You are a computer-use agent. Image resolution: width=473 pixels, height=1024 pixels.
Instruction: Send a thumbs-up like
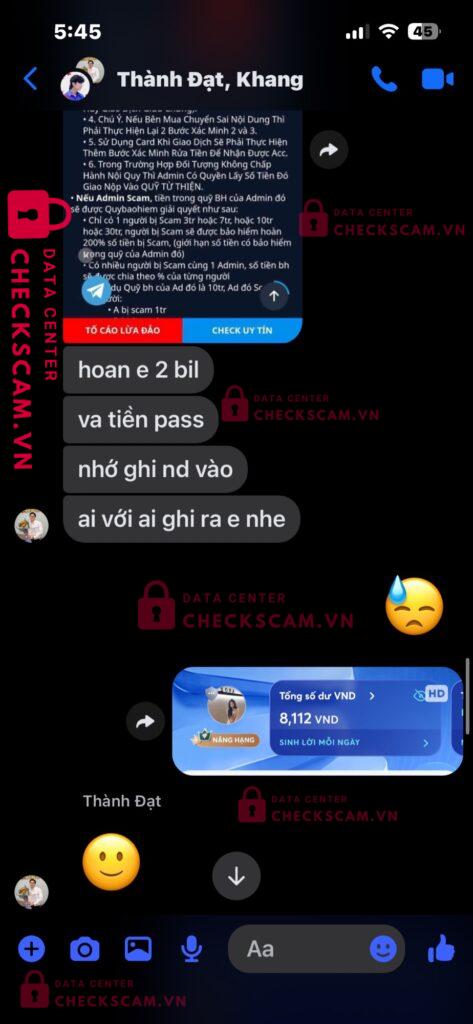click(x=442, y=948)
